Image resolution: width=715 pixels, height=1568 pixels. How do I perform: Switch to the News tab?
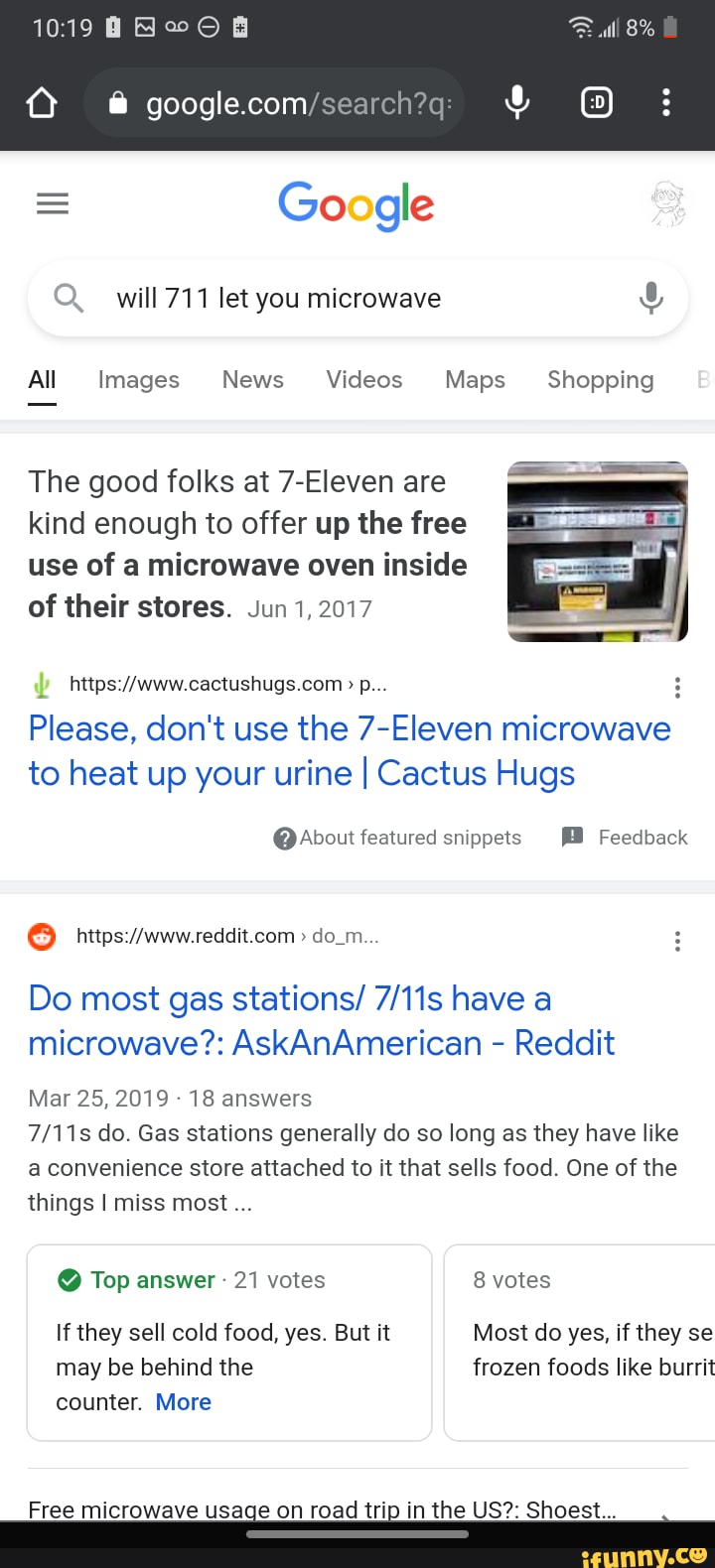click(x=253, y=380)
